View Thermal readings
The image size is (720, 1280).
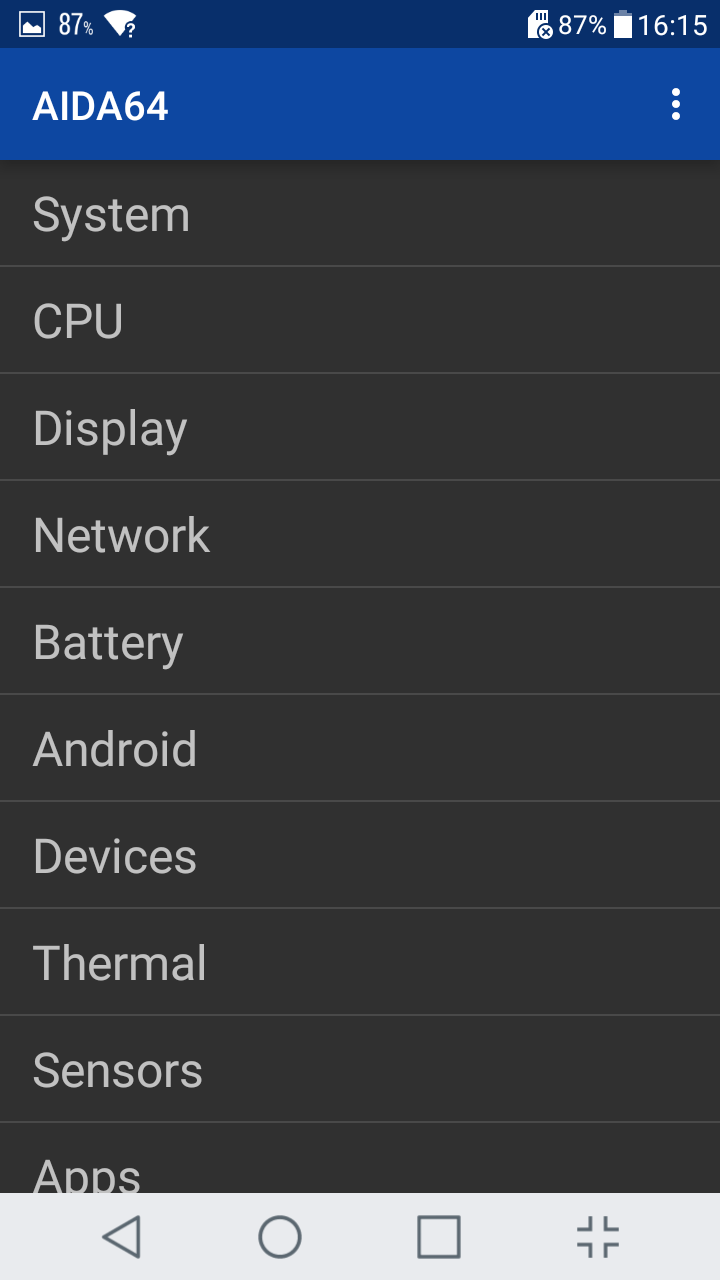point(360,962)
